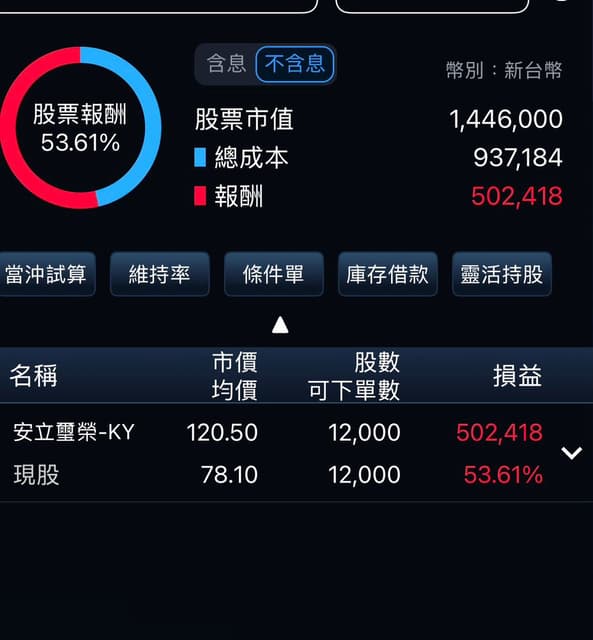This screenshot has height=640, width=593.
Task: Tap the 維持率 button
Action: point(160,274)
